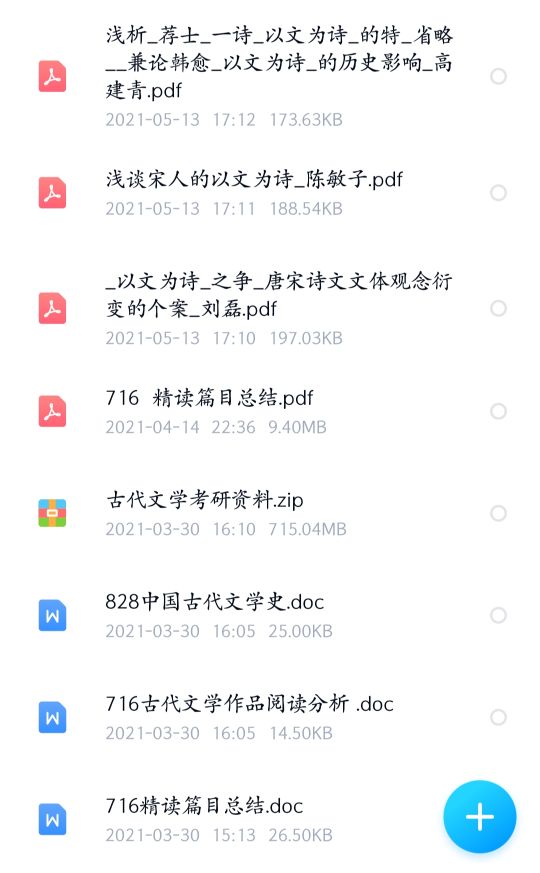Open the 刘磊 PDF on 以文为诗之争
540x873 pixels.
click(270, 308)
